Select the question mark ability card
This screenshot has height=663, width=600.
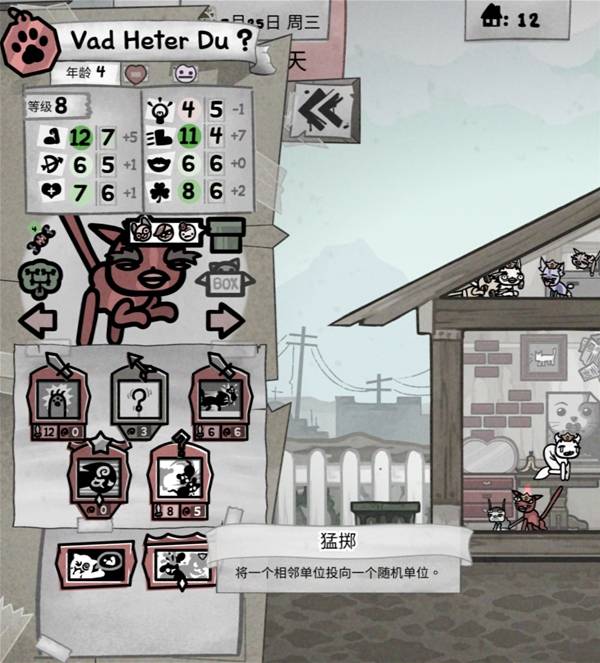pyautogui.click(x=138, y=399)
